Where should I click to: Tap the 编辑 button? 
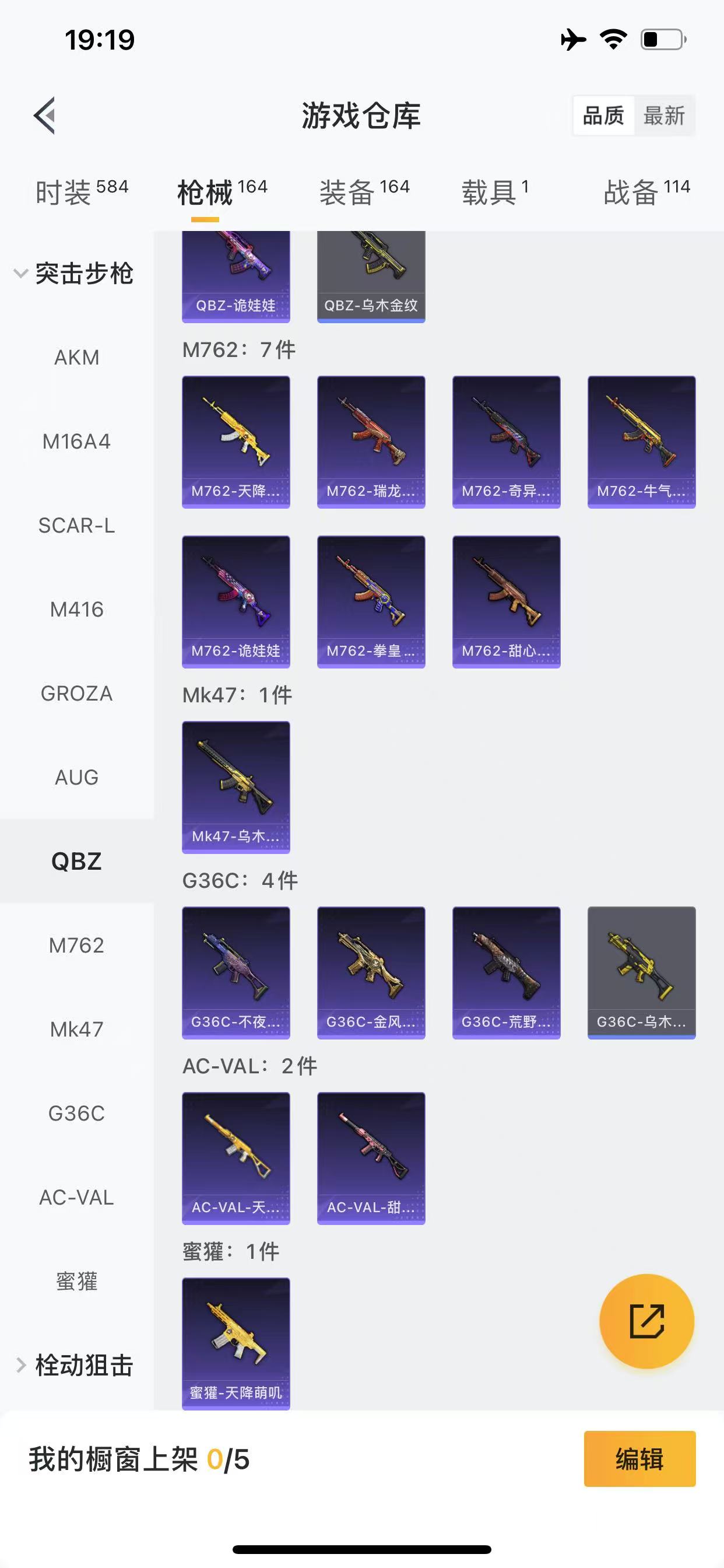[639, 1458]
